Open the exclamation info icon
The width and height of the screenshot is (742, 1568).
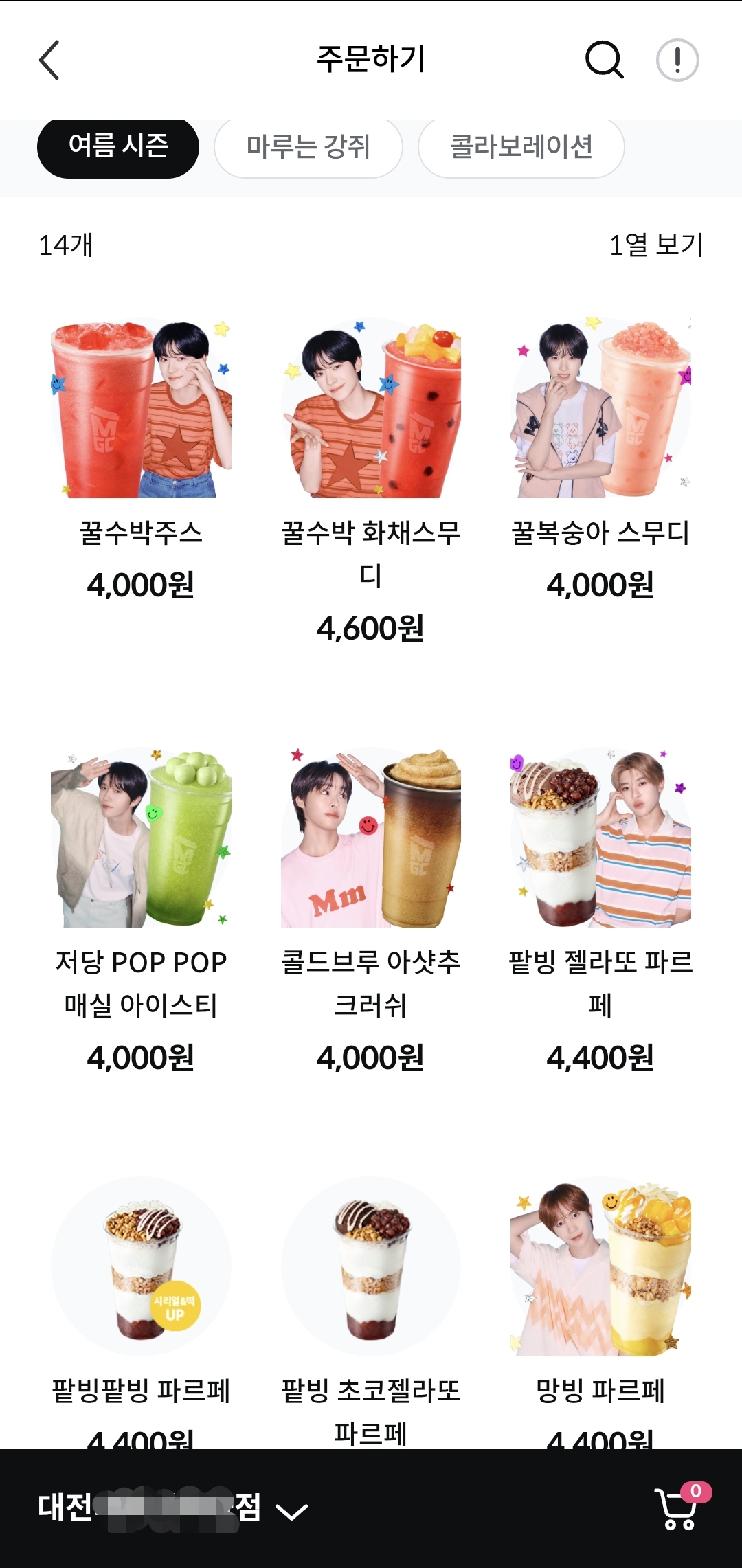[x=677, y=60]
